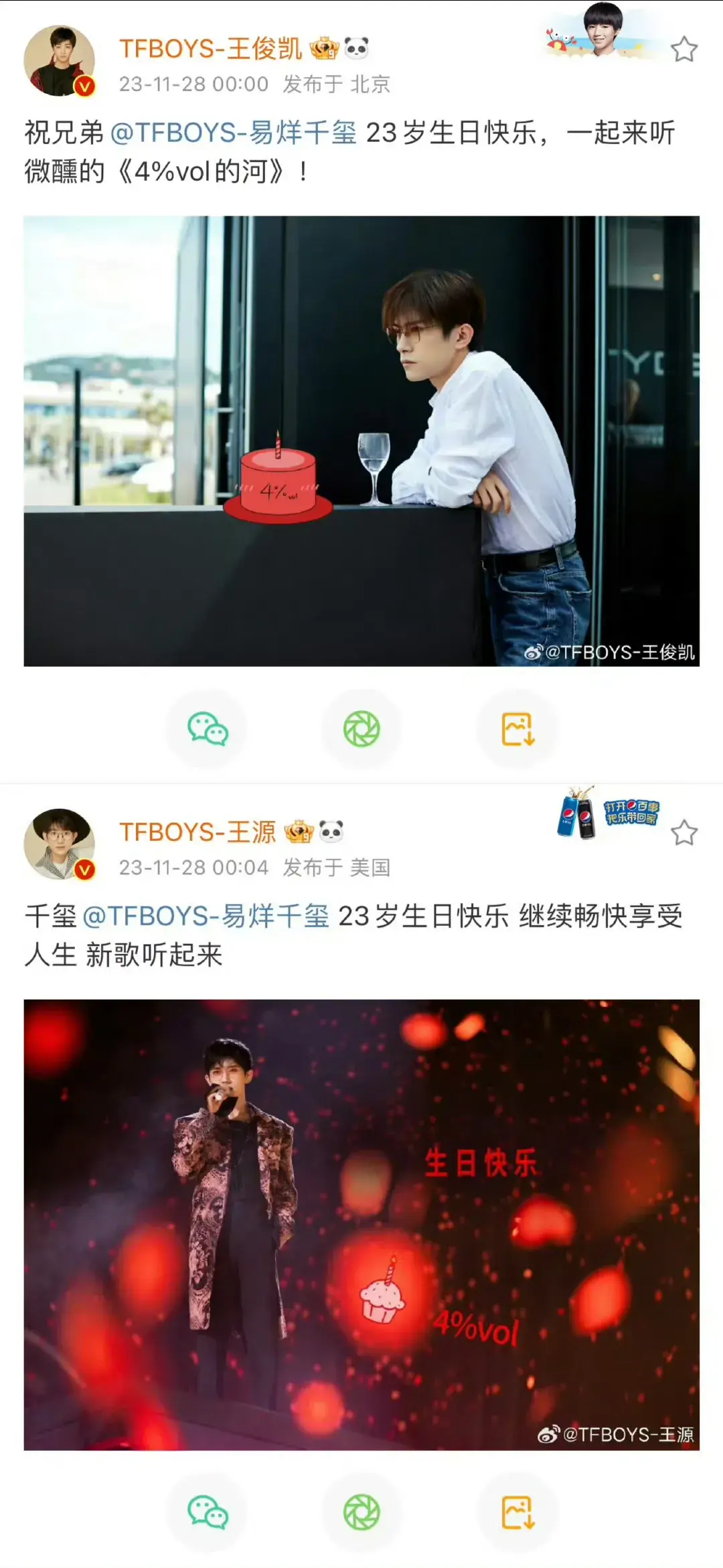
Task: Favorite 王源's post with the star
Action: tap(684, 833)
